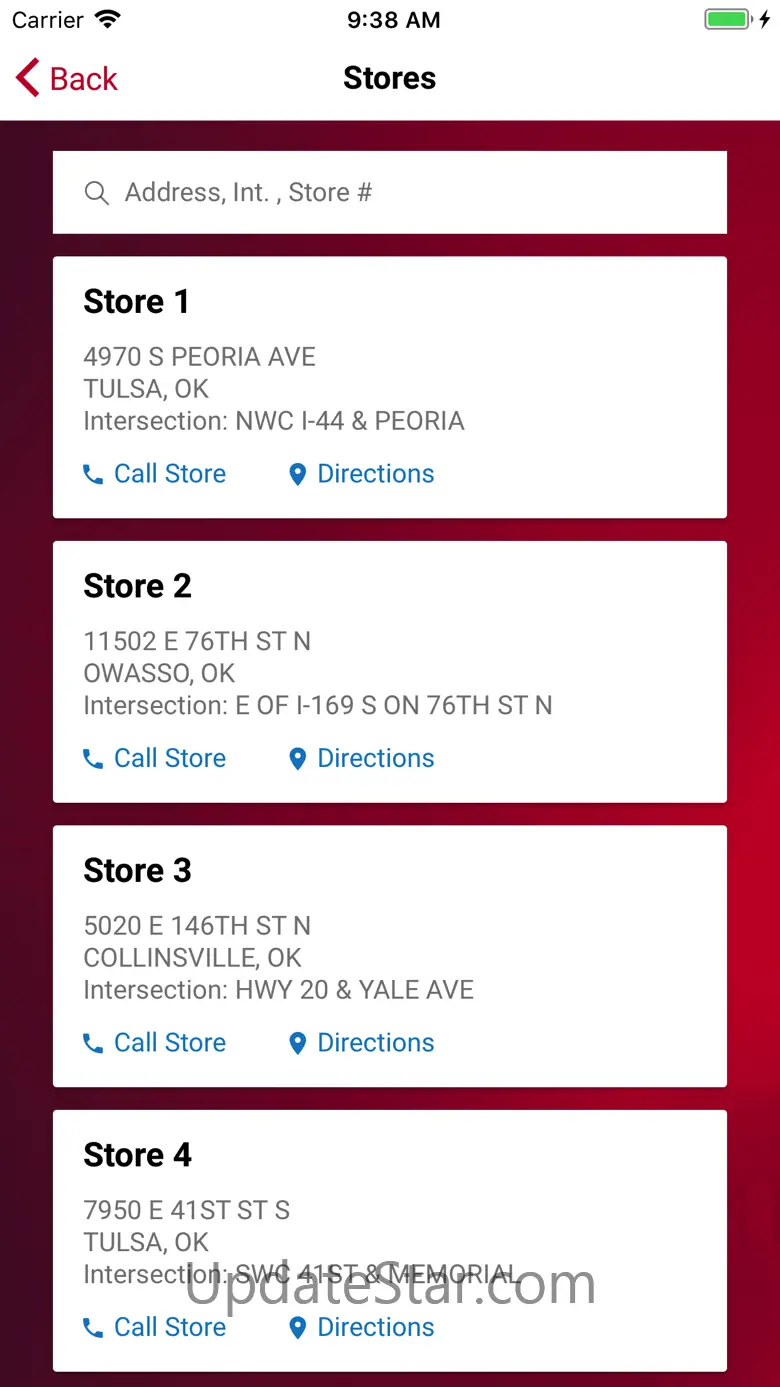Open directions to Store 4
This screenshot has width=780, height=1387.
(x=362, y=1327)
